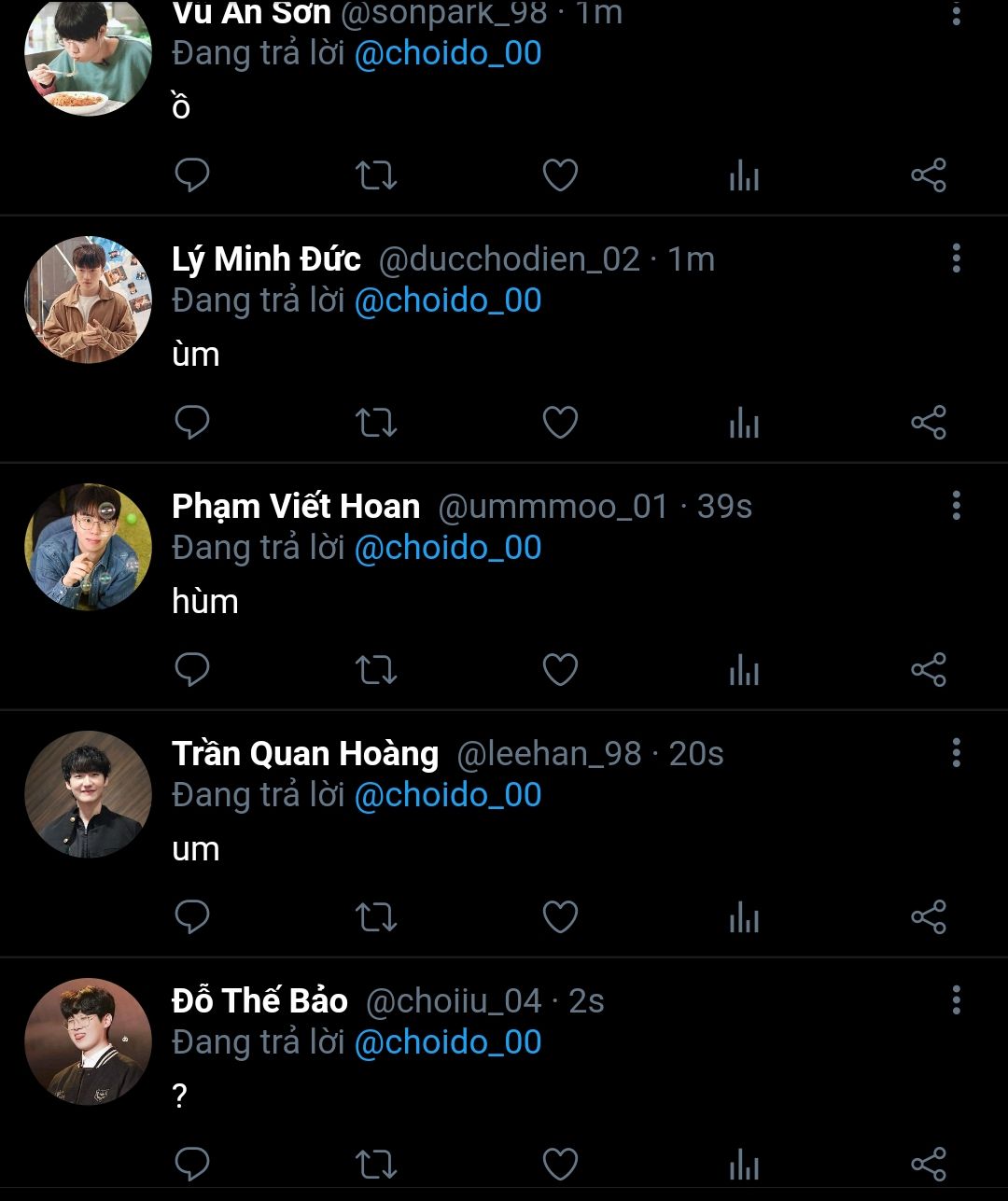Reply to Phạm Viết Hoan's tweet
1008x1201 pixels.
192,670
